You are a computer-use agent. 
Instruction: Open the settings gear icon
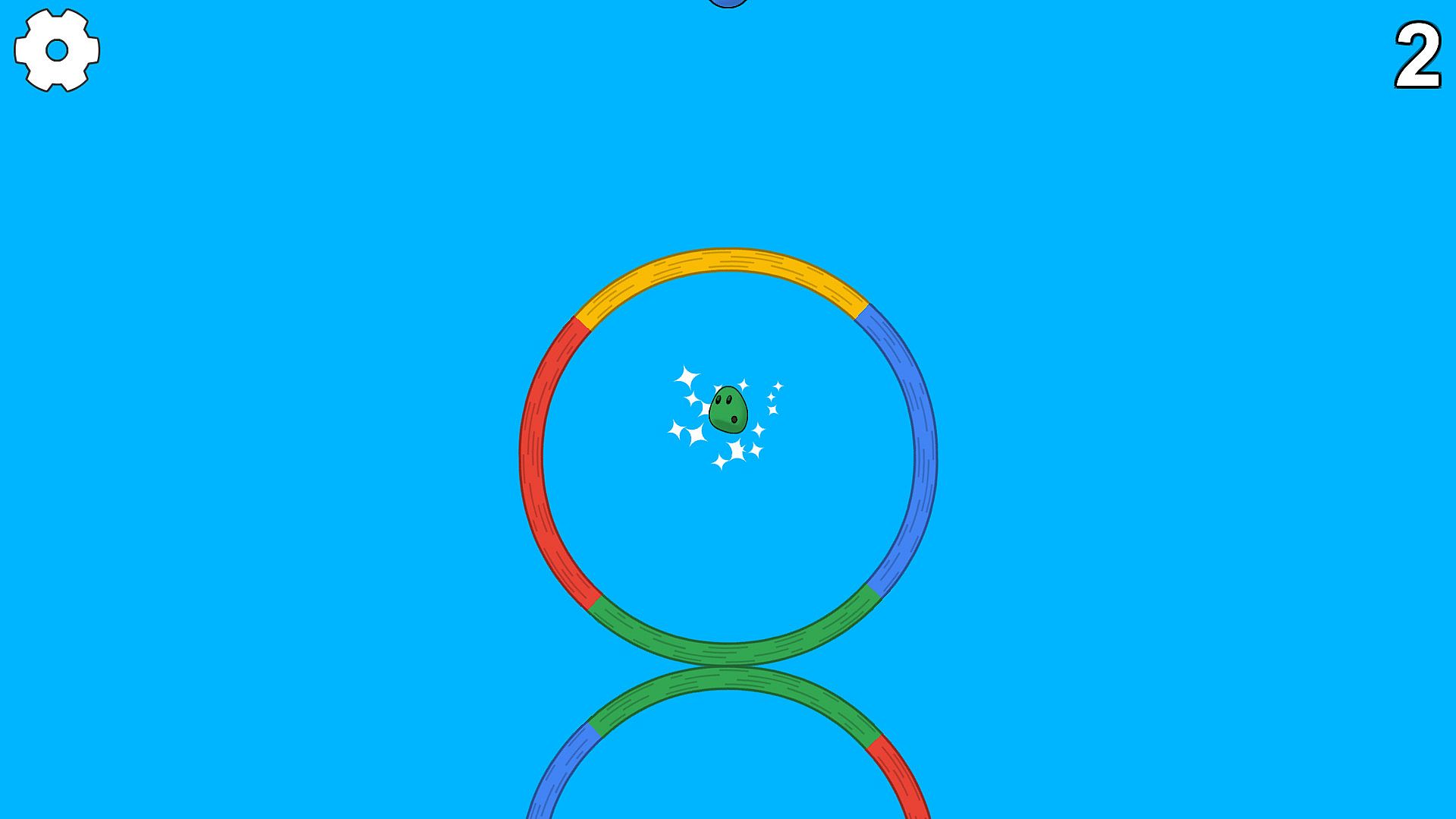pyautogui.click(x=57, y=51)
